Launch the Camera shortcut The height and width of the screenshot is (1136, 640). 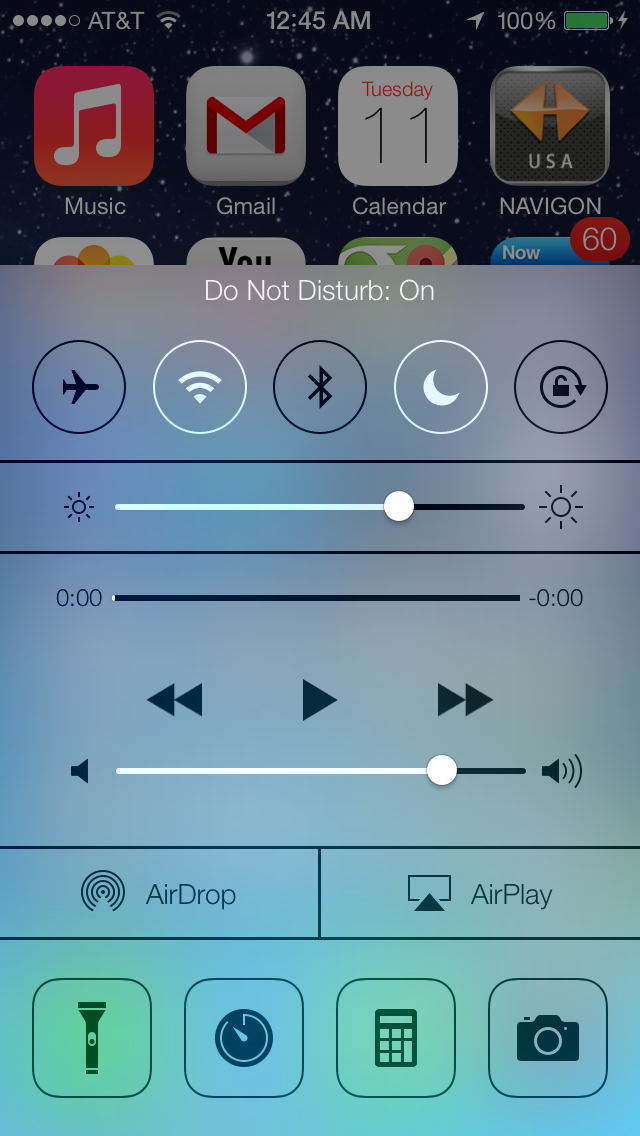pyautogui.click(x=548, y=1038)
